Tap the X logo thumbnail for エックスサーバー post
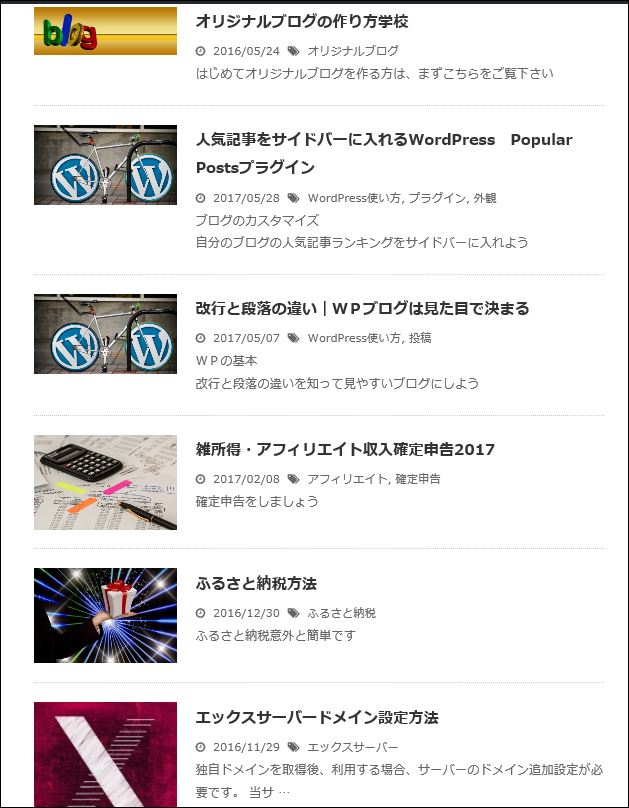The height and width of the screenshot is (808, 629). tap(105, 753)
